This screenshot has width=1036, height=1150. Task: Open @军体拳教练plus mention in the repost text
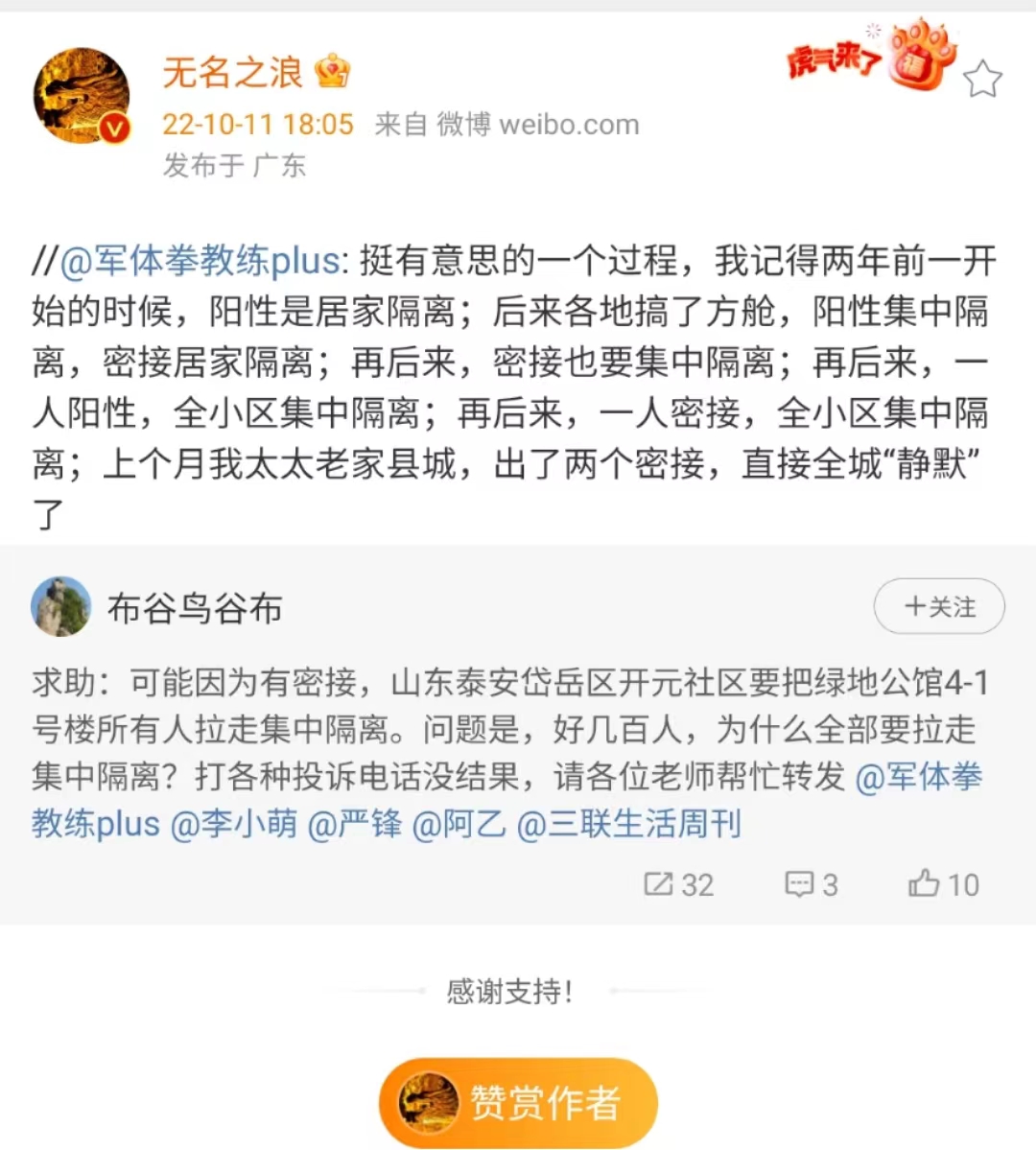[200, 261]
